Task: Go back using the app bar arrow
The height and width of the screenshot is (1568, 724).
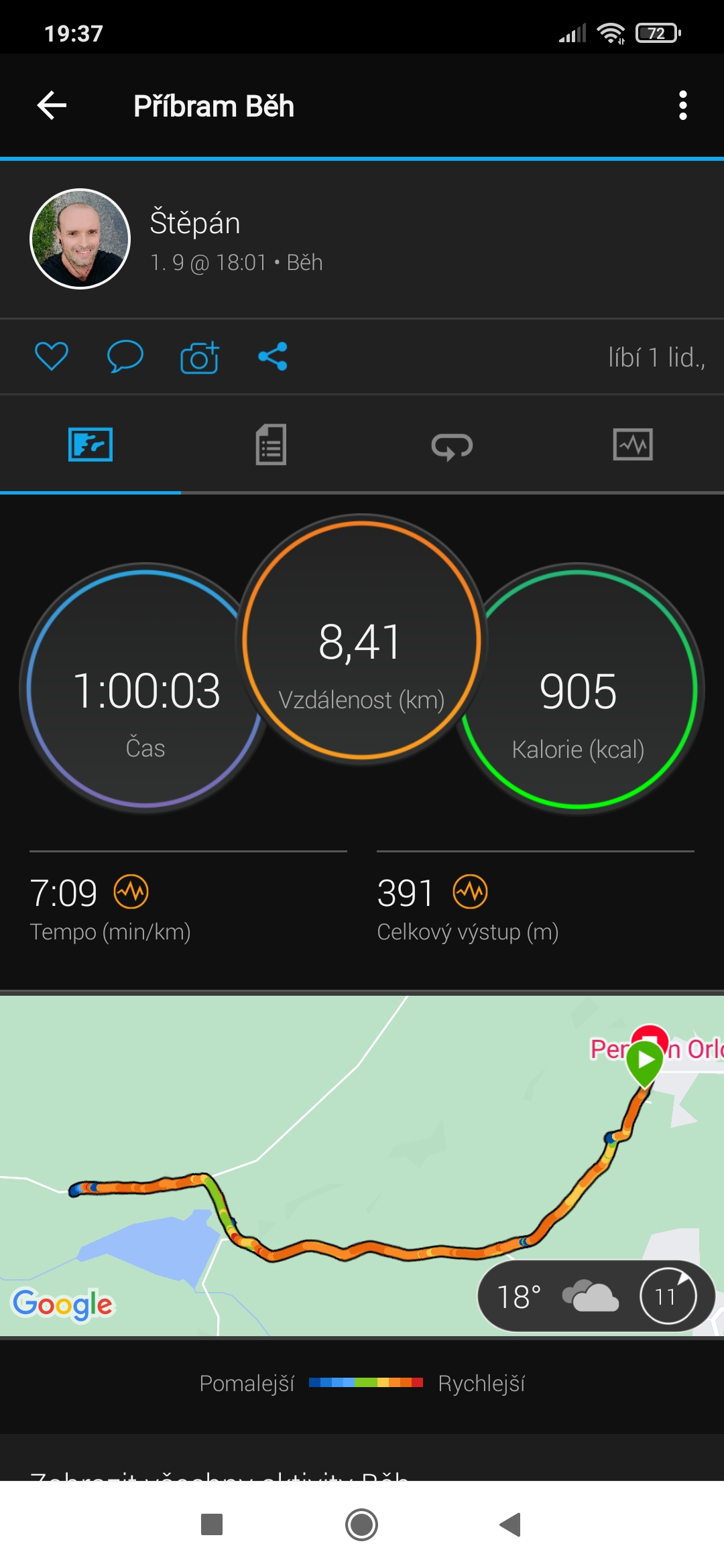Action: point(52,106)
